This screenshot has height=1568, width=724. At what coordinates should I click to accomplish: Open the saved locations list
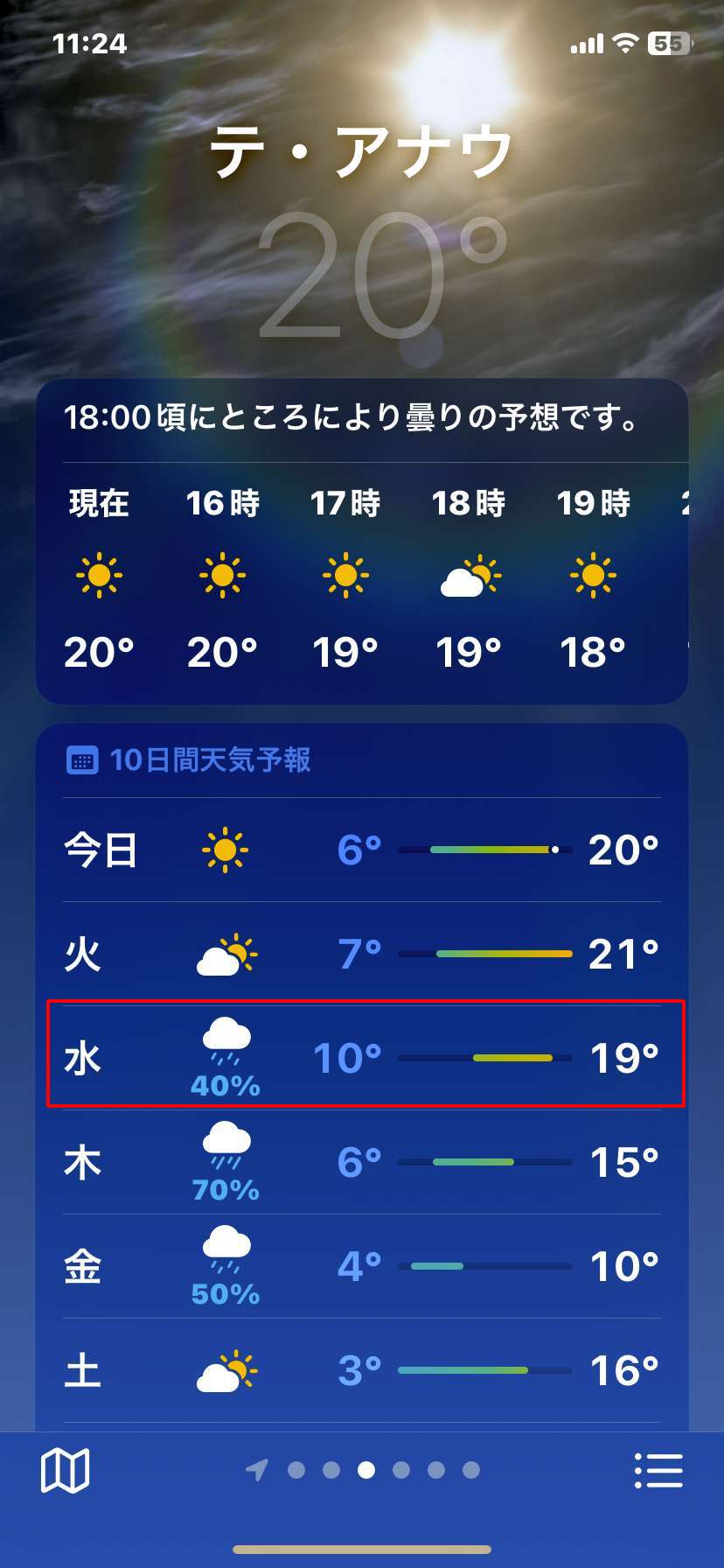658,1470
